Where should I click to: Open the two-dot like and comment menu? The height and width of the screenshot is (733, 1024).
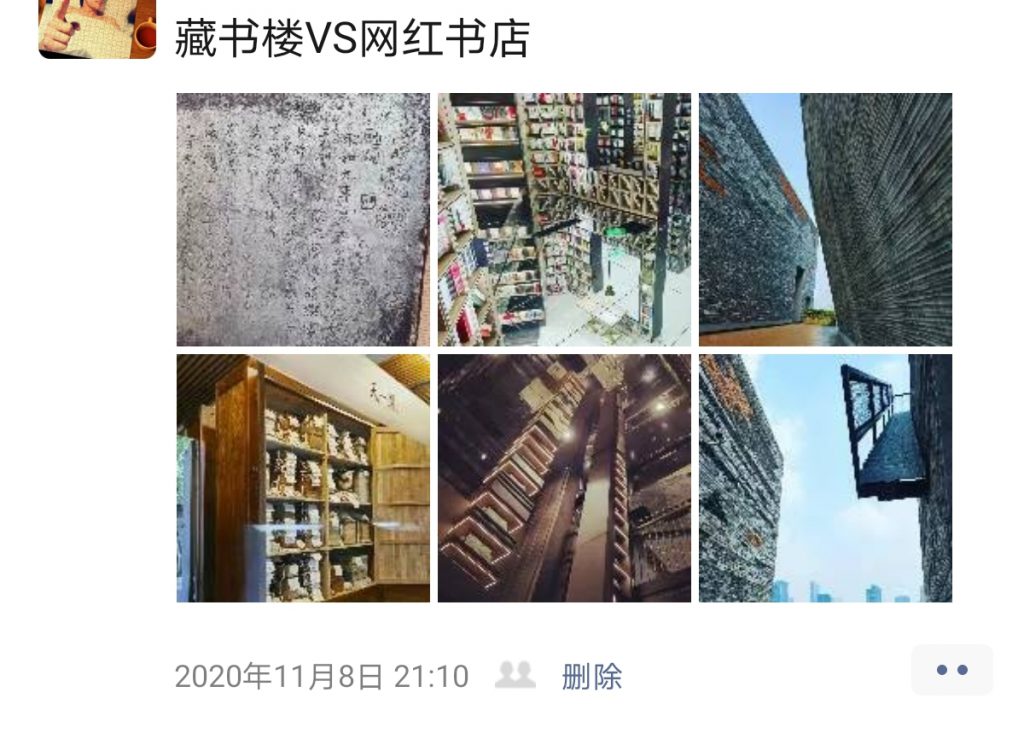951,670
